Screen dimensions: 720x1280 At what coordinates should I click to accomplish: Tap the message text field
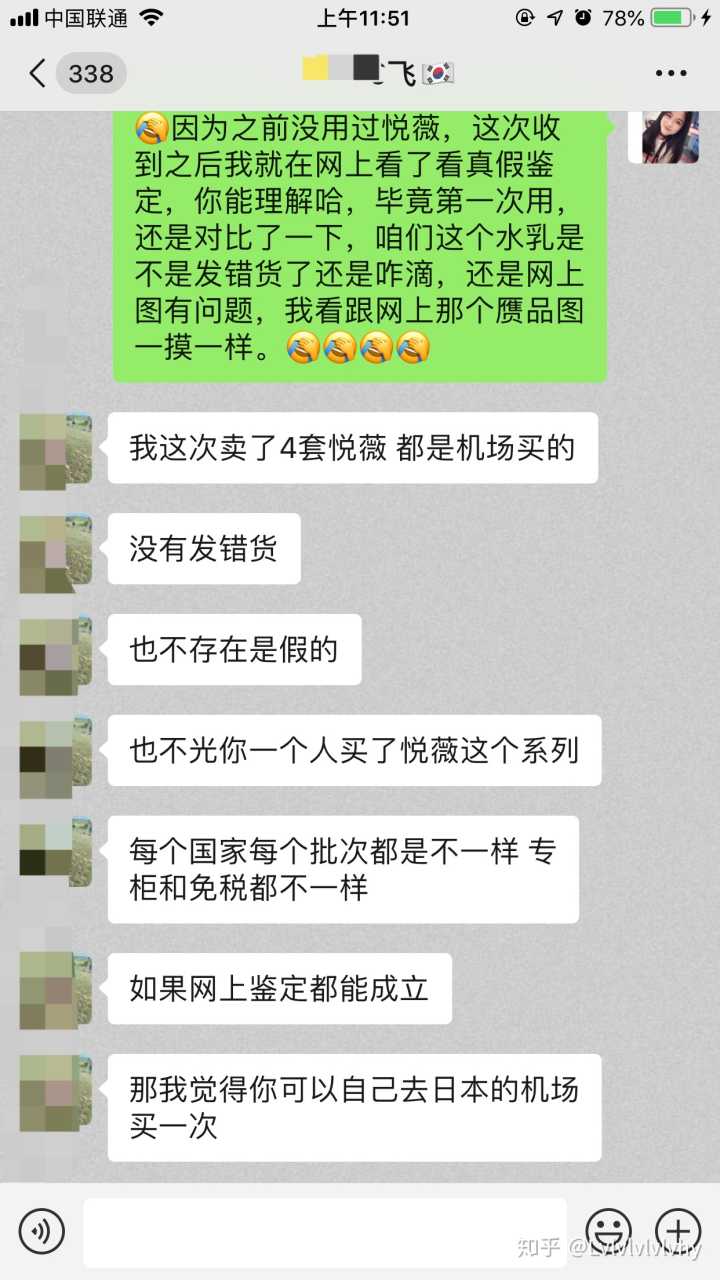point(324,1231)
